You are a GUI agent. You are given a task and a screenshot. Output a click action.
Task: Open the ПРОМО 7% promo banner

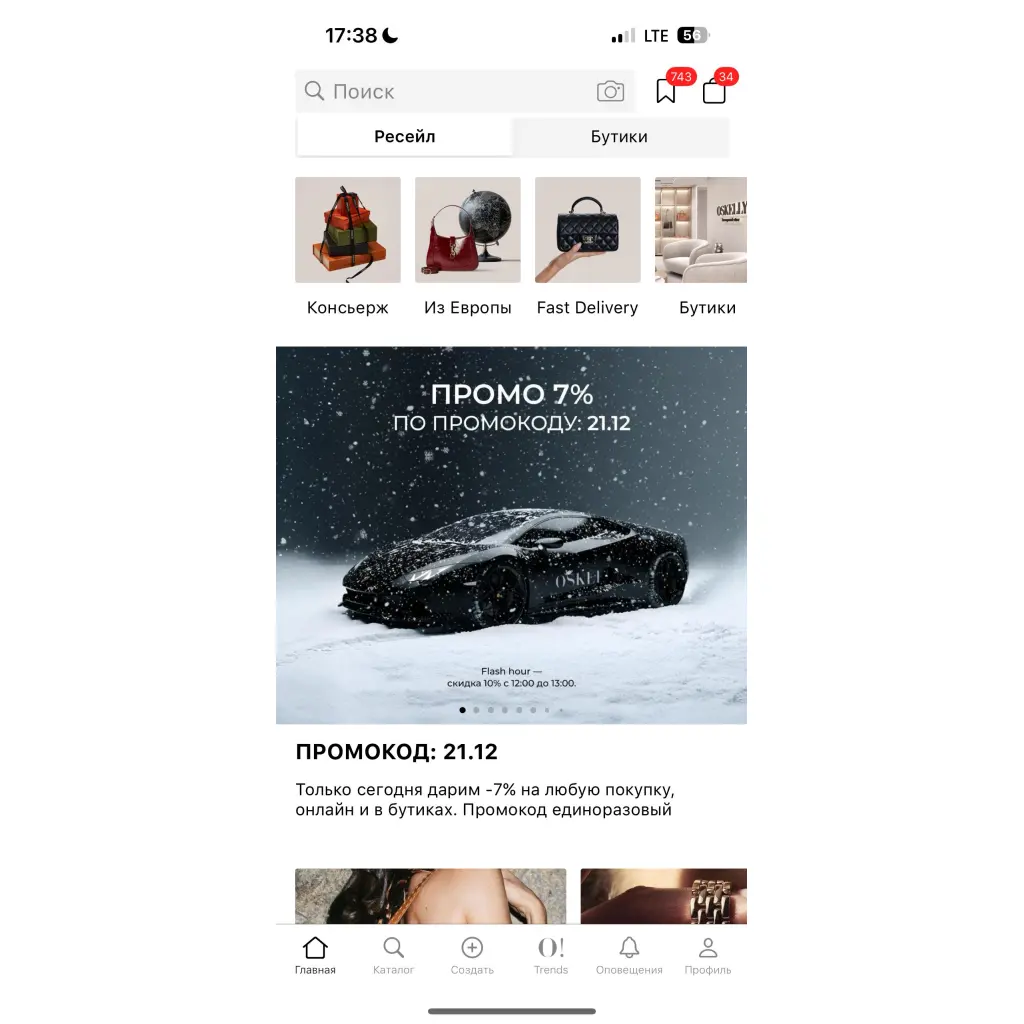tap(511, 535)
